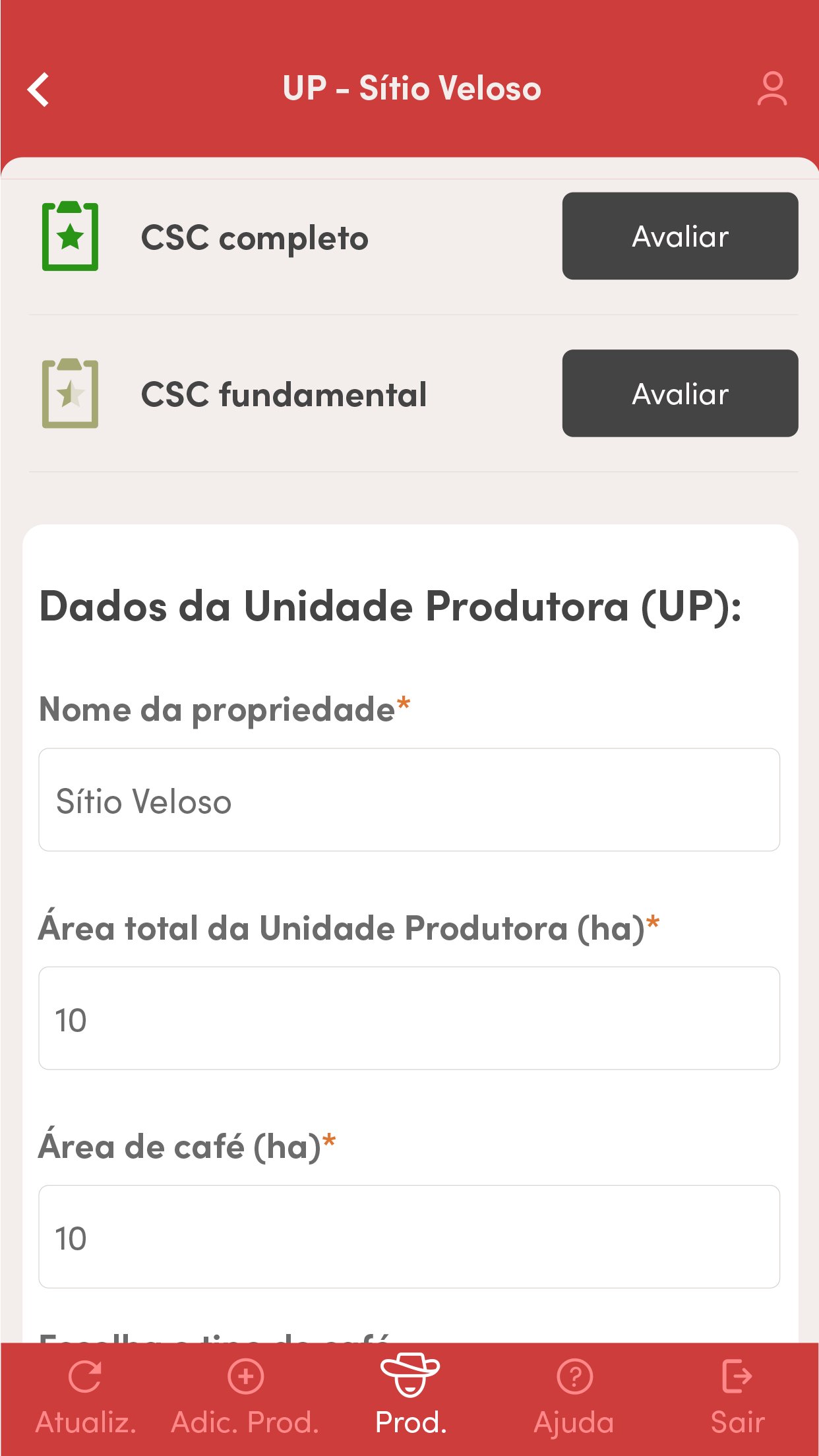Screen dimensions: 819x1456
Task: Focus the Área de café input
Action: (409, 1236)
